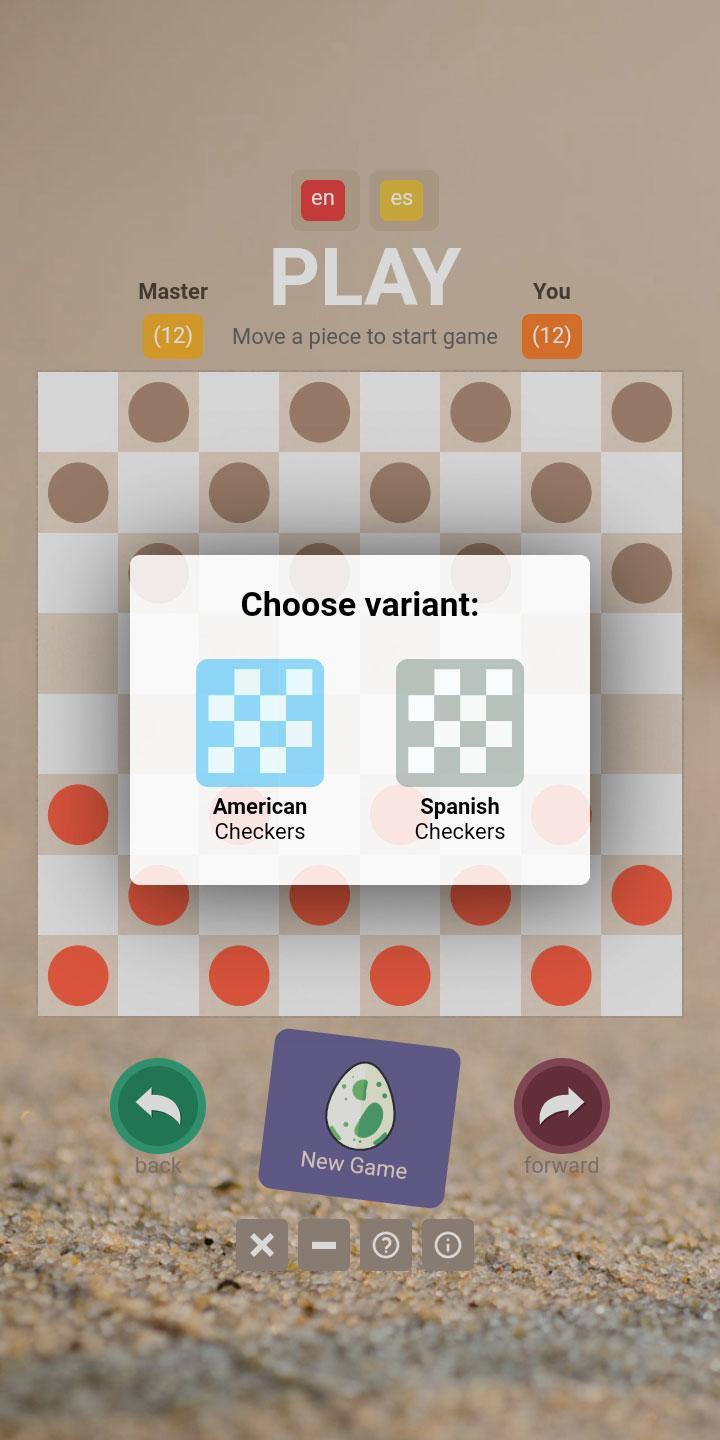Tap the X icon below New Game

click(262, 1245)
